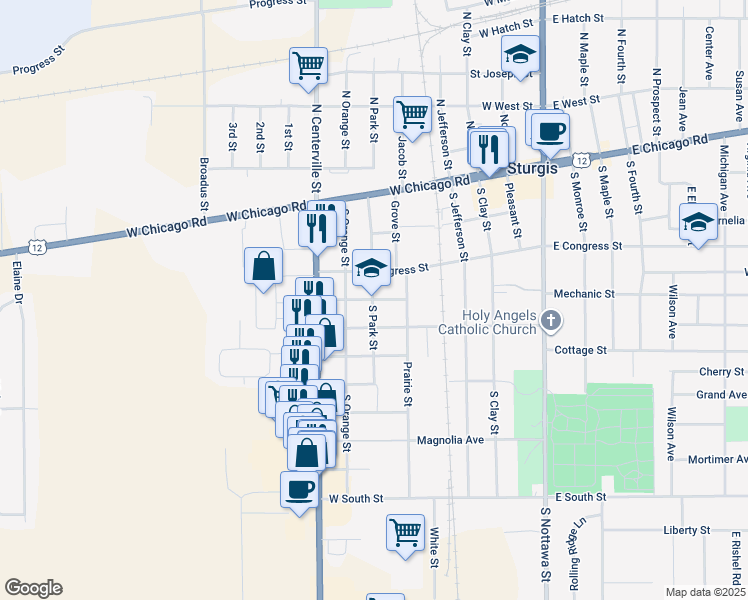This screenshot has height=600, width=748.
Task: Tap the grocery cart marker on W West St
Action: [x=412, y=114]
